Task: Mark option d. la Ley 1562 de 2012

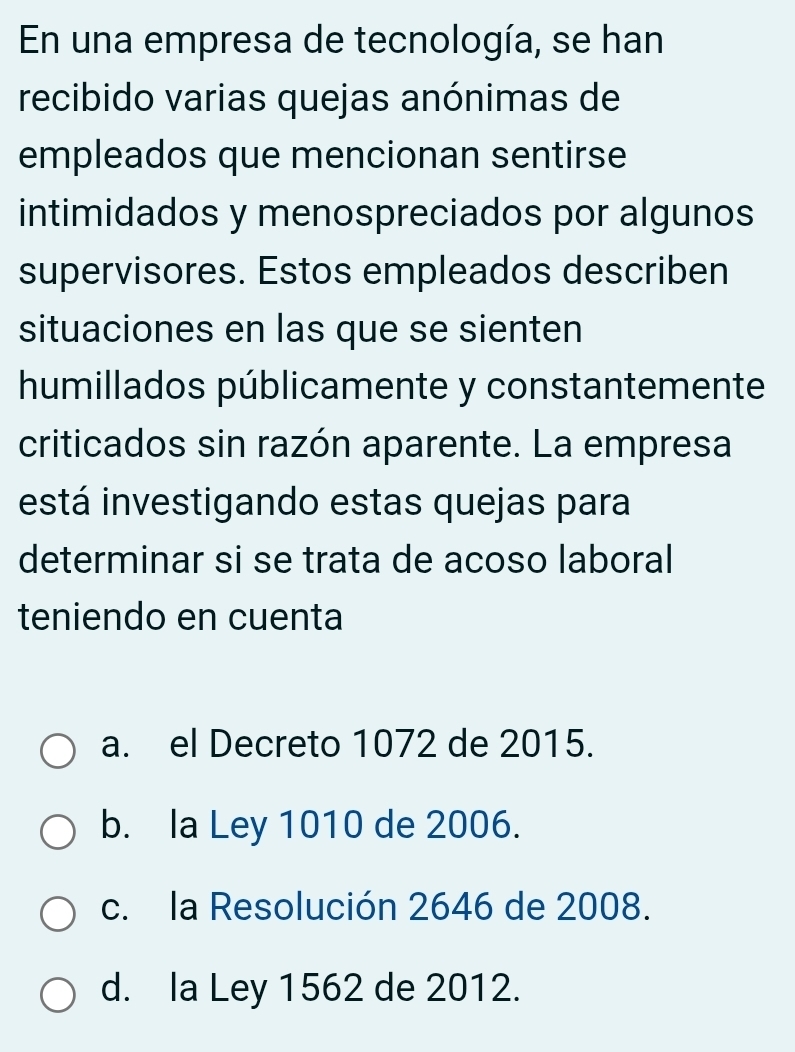Action: pos(59,996)
